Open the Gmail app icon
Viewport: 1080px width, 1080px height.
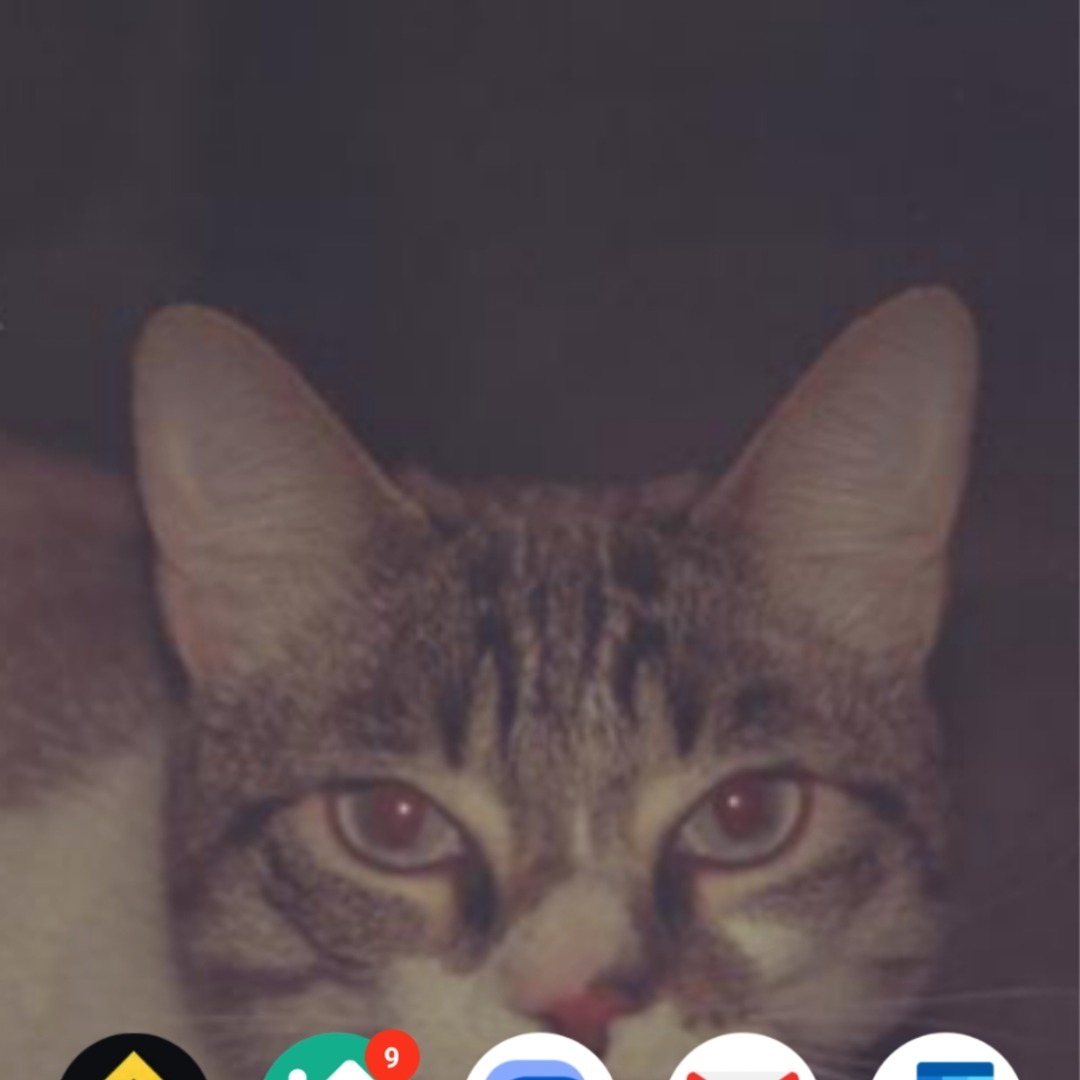click(742, 1061)
